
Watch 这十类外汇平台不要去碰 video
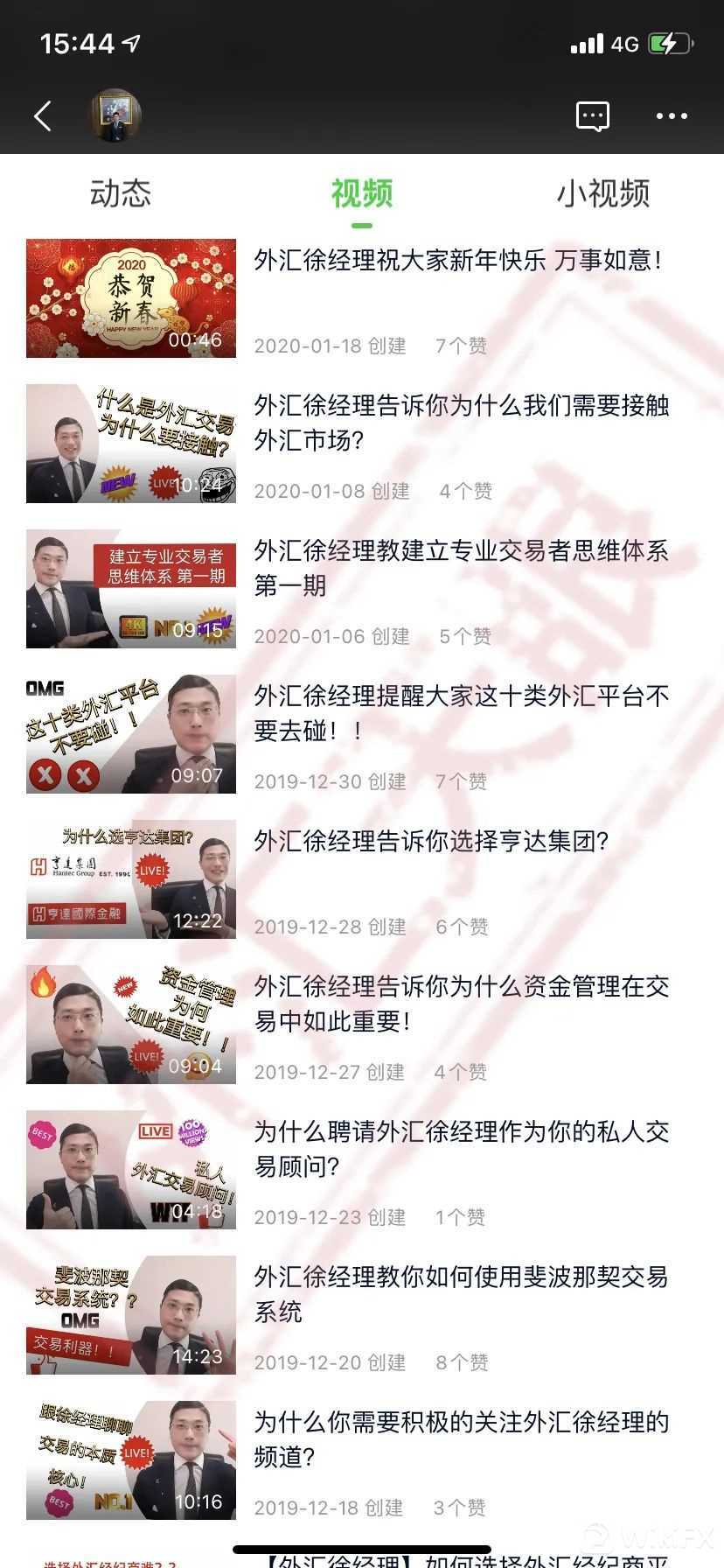coord(131,734)
